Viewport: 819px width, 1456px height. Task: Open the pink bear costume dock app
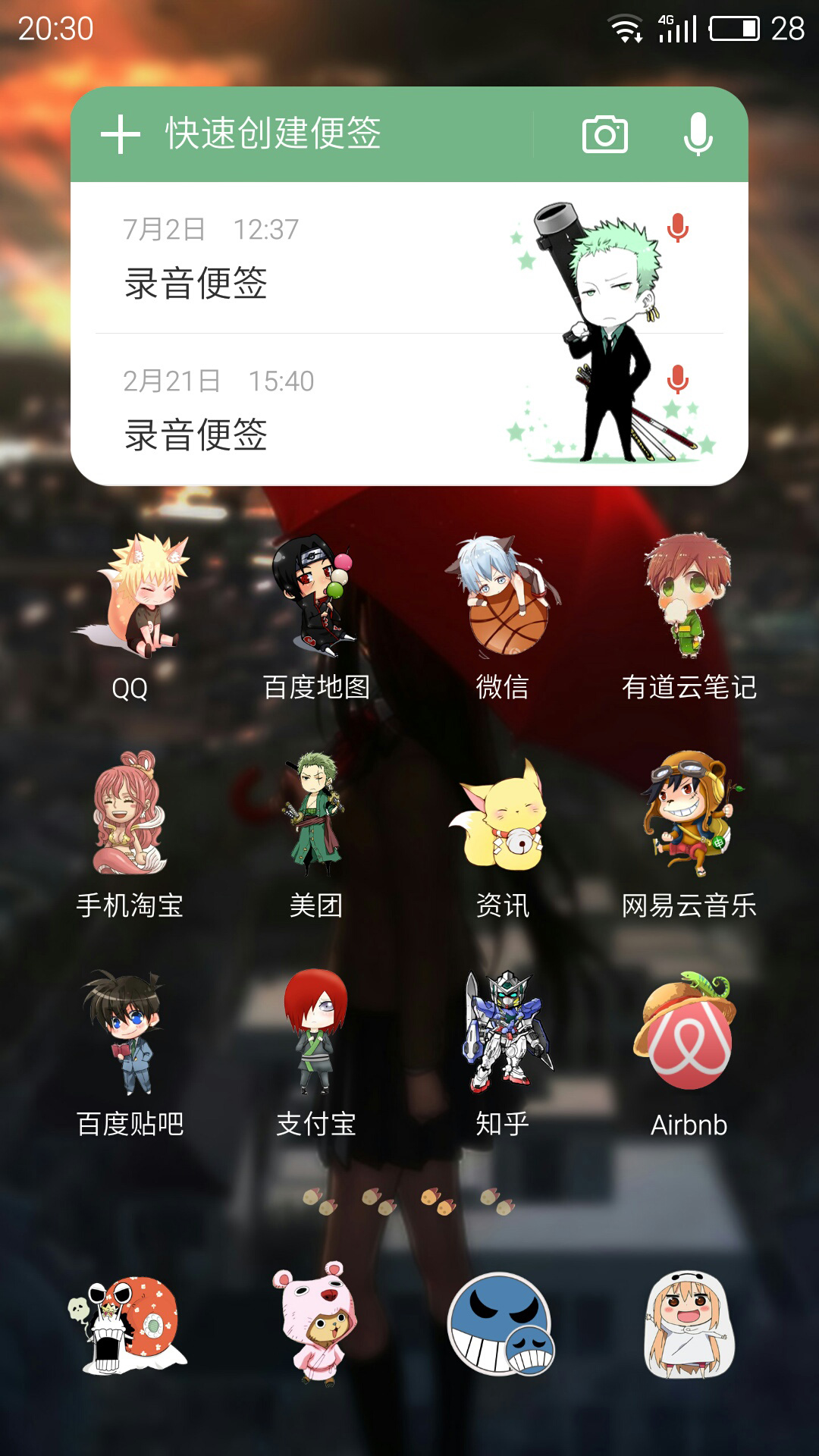pos(315,1324)
